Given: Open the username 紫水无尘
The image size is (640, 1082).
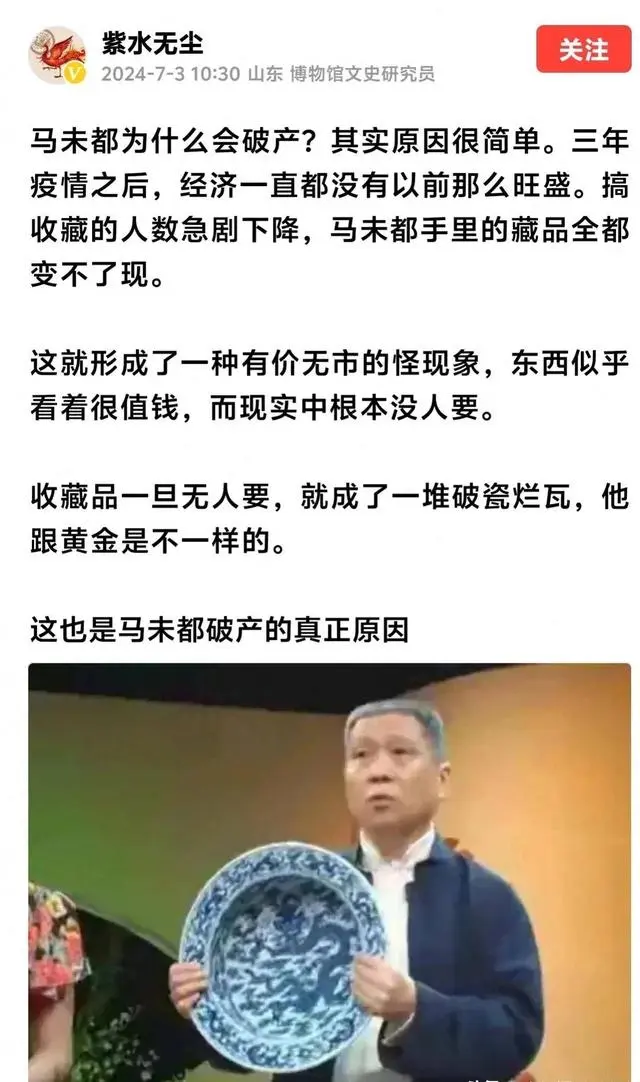Looking at the screenshot, I should [x=153, y=43].
